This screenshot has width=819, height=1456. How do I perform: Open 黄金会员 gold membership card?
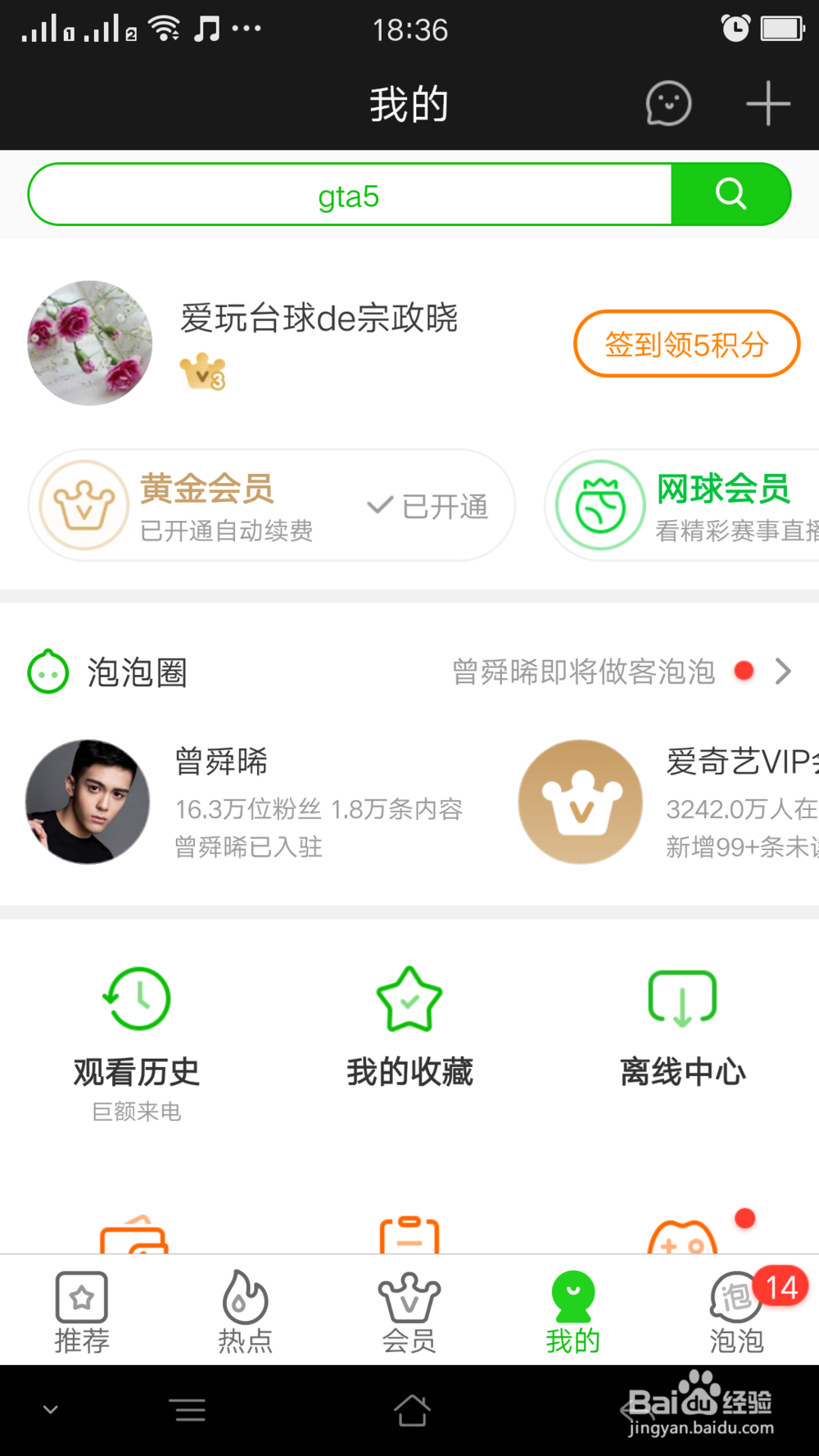tap(270, 505)
